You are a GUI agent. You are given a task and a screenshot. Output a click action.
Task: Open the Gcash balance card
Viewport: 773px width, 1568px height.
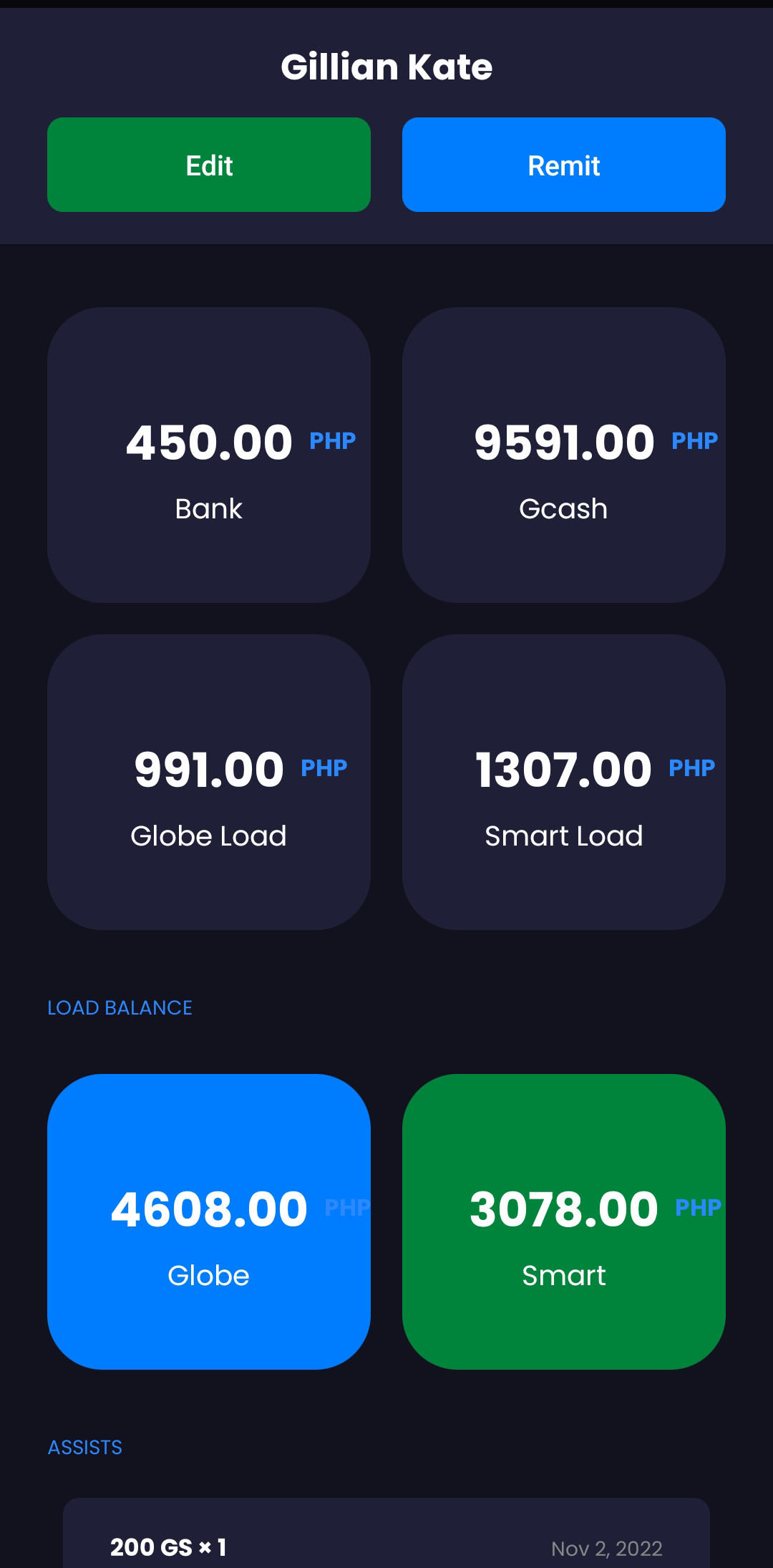563,455
